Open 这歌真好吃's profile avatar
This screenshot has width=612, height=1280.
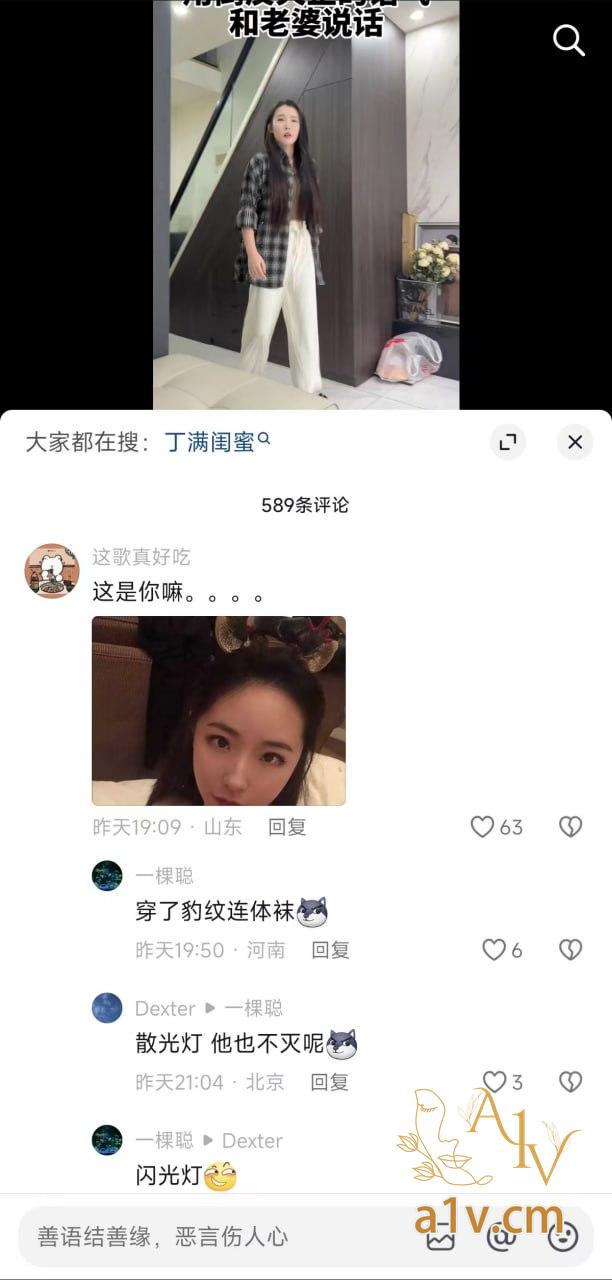pos(51,571)
